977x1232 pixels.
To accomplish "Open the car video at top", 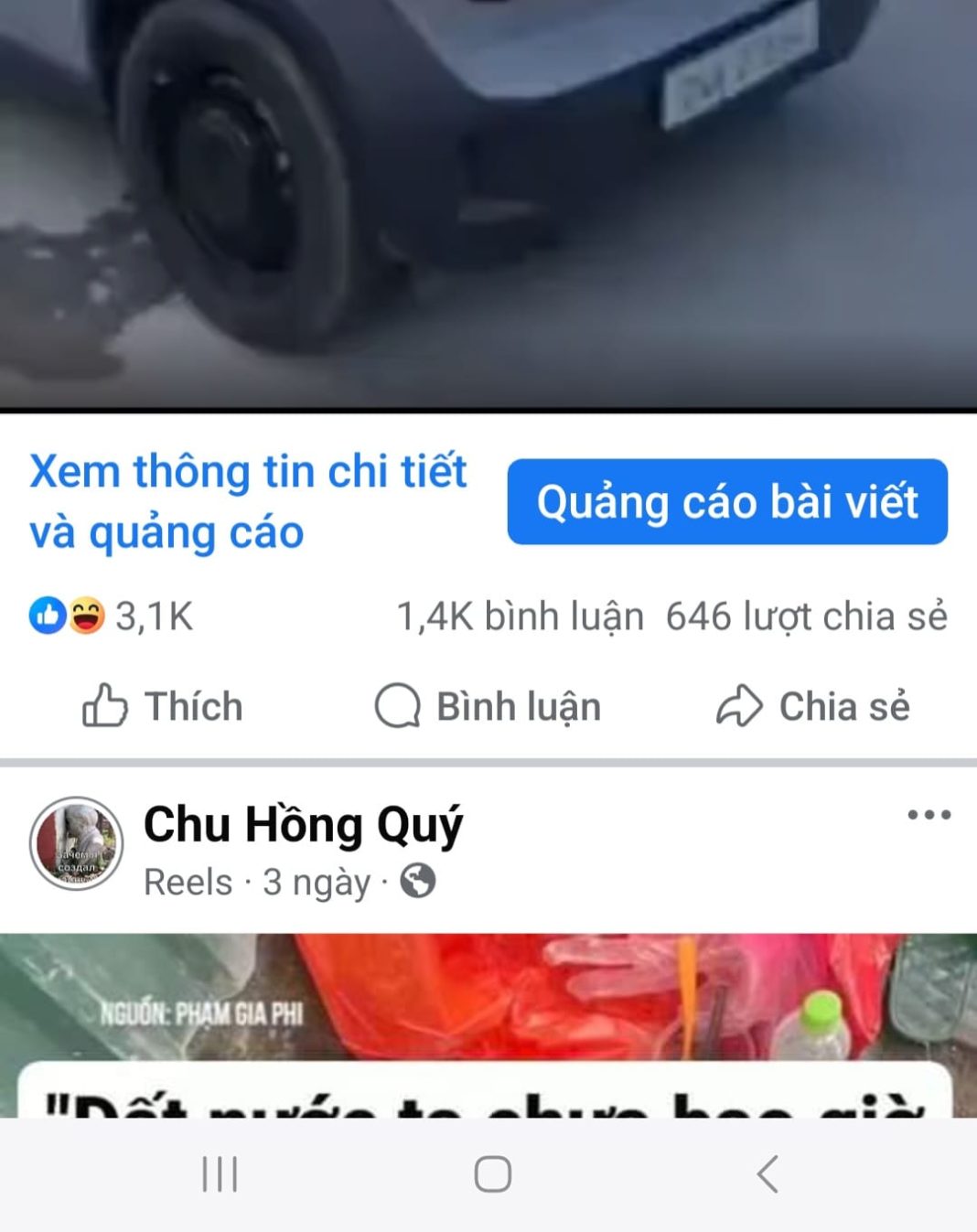I will click(488, 201).
